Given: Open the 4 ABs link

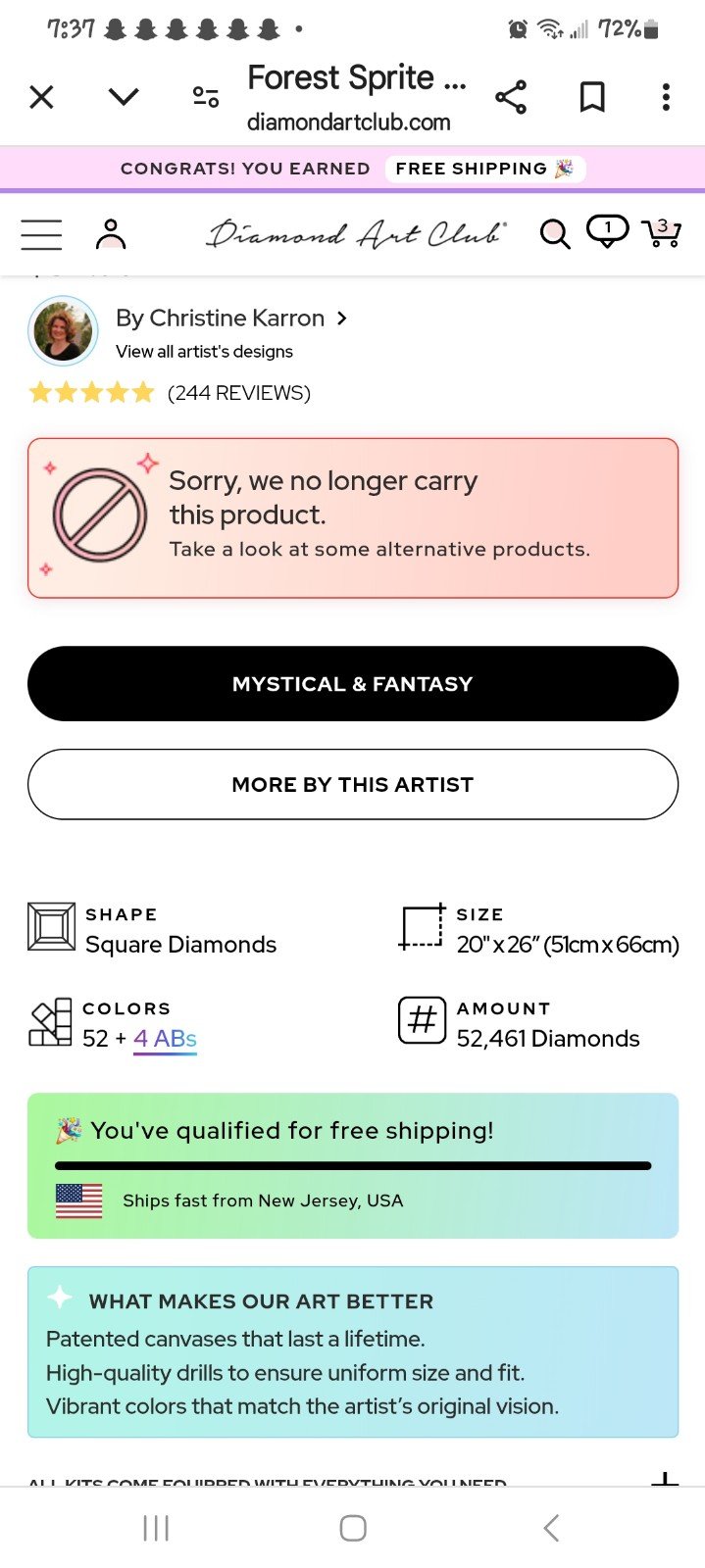Looking at the screenshot, I should [x=165, y=1039].
